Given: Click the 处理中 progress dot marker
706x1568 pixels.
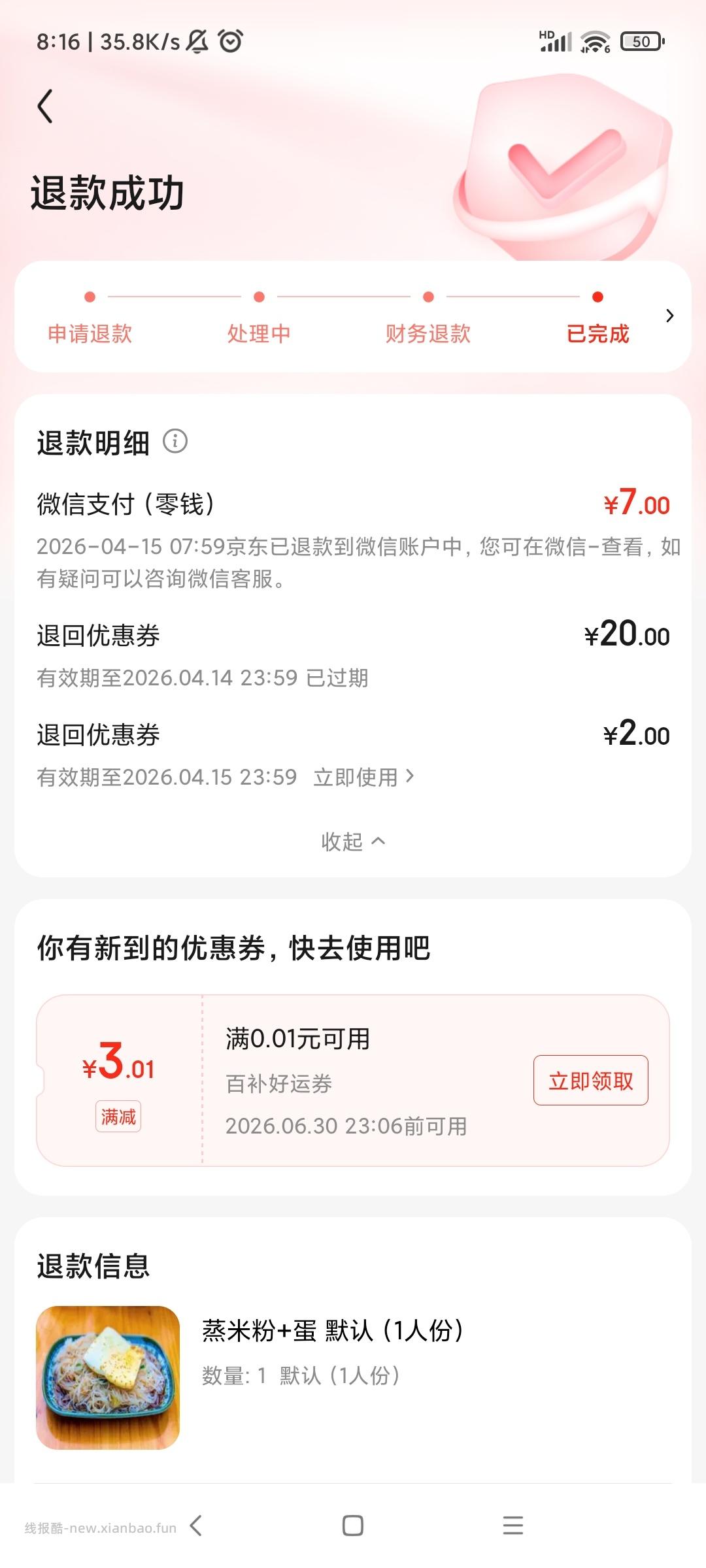Looking at the screenshot, I should tap(259, 297).
